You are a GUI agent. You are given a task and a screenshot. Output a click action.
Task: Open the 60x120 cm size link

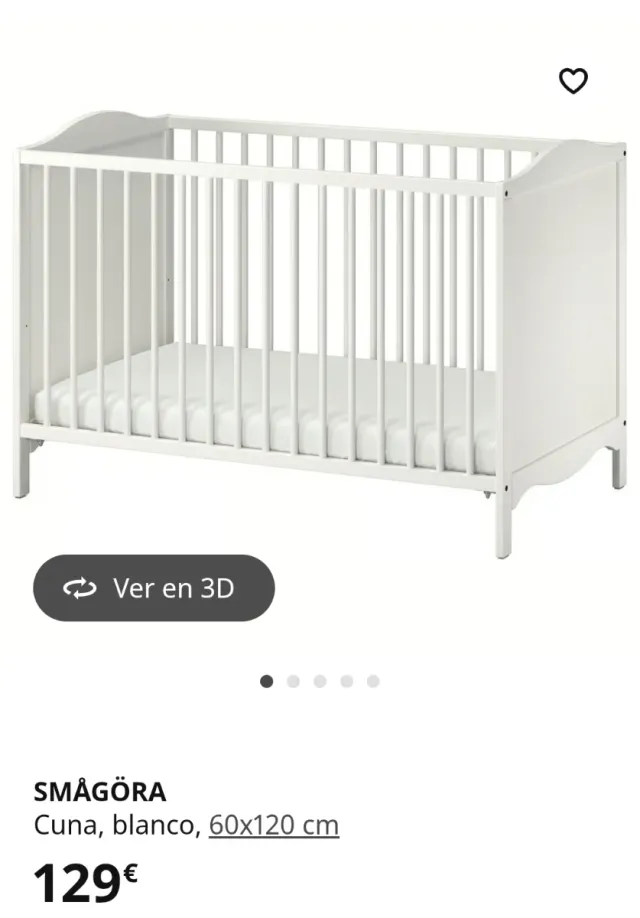click(x=274, y=826)
